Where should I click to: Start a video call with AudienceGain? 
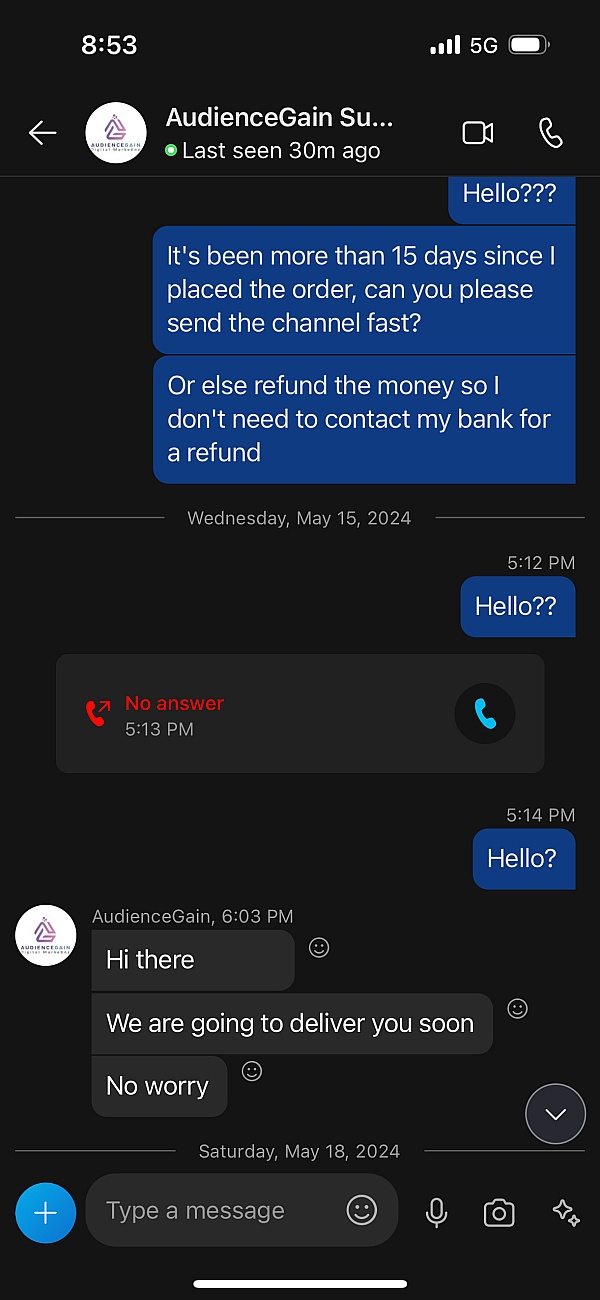478,133
